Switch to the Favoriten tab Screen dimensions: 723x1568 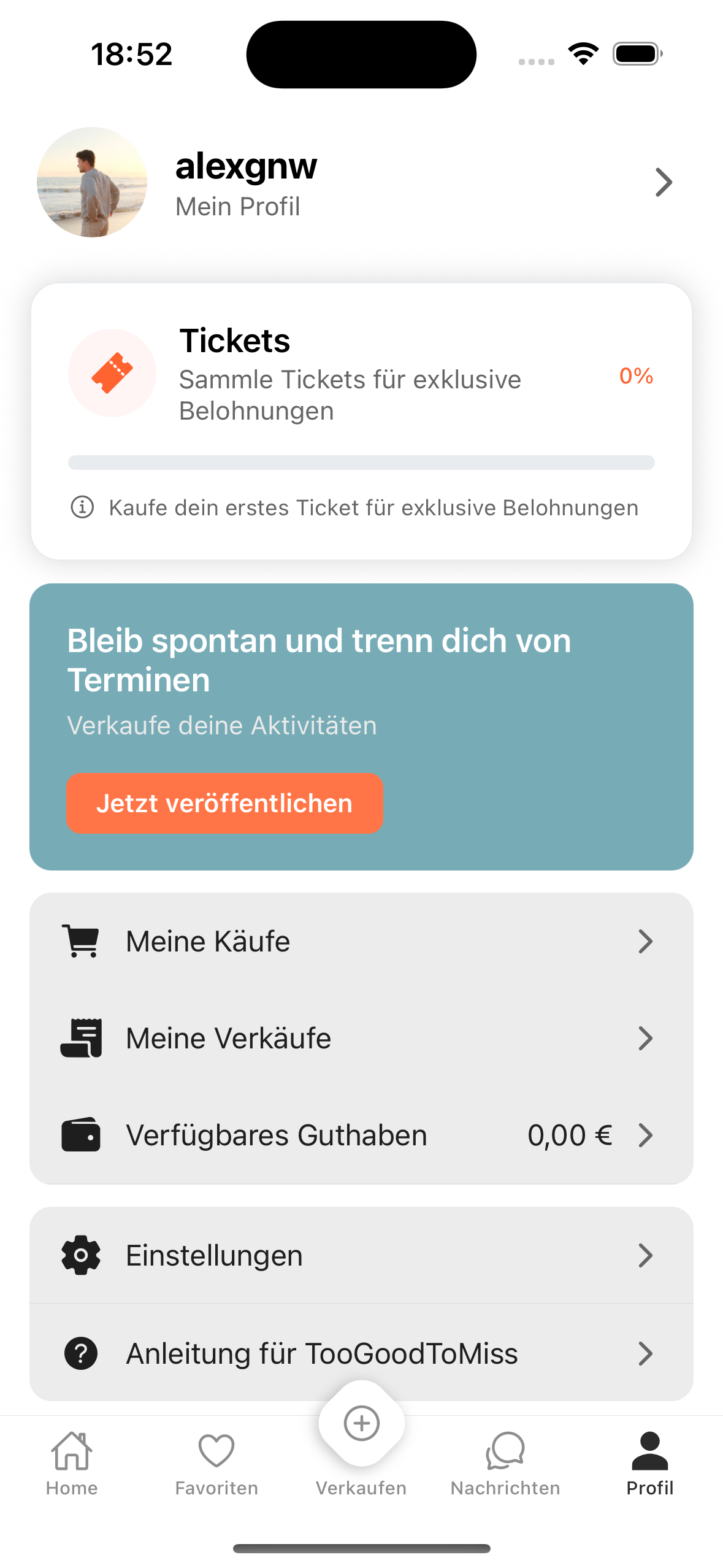click(x=216, y=1464)
